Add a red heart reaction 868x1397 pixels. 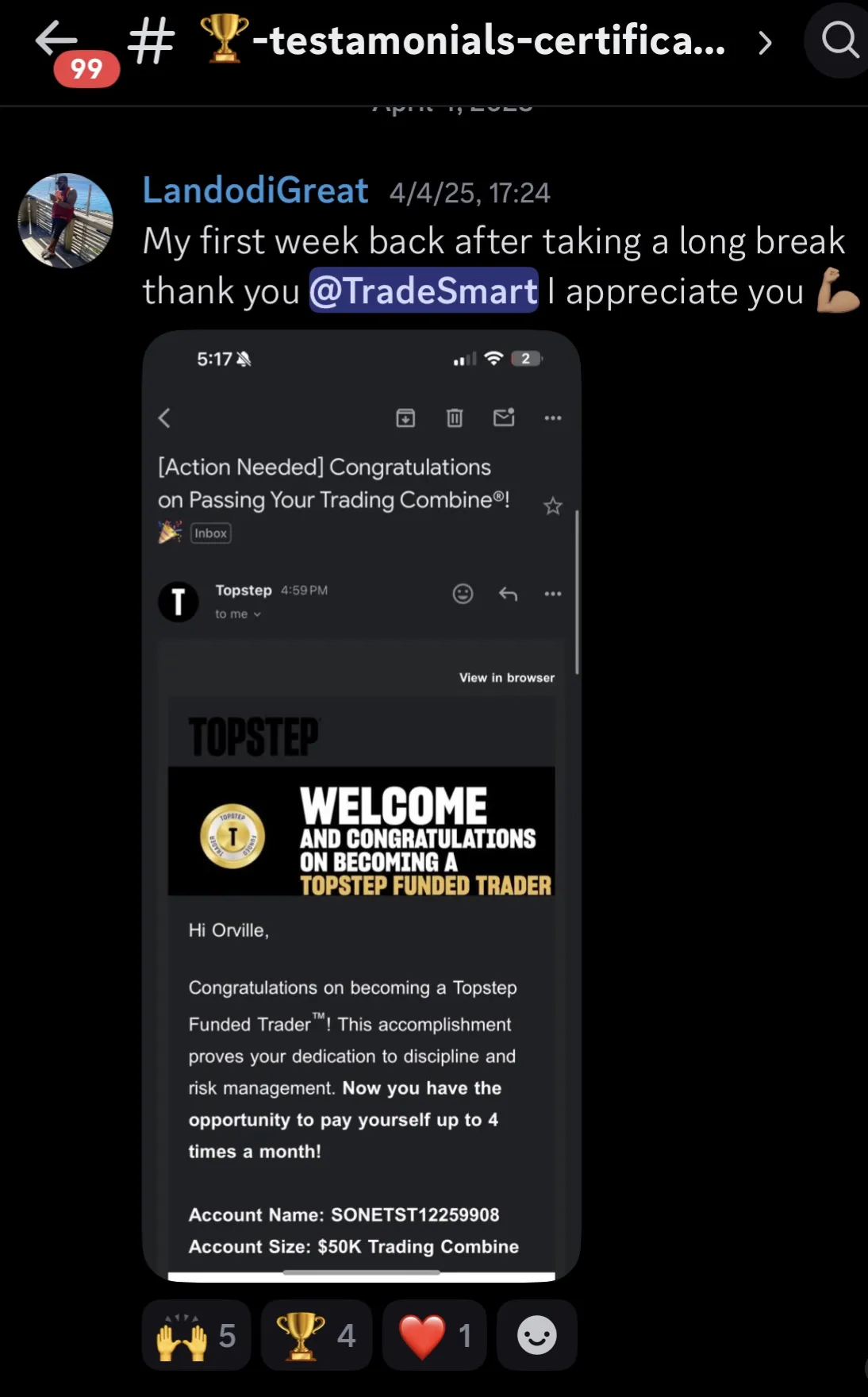tap(435, 1335)
